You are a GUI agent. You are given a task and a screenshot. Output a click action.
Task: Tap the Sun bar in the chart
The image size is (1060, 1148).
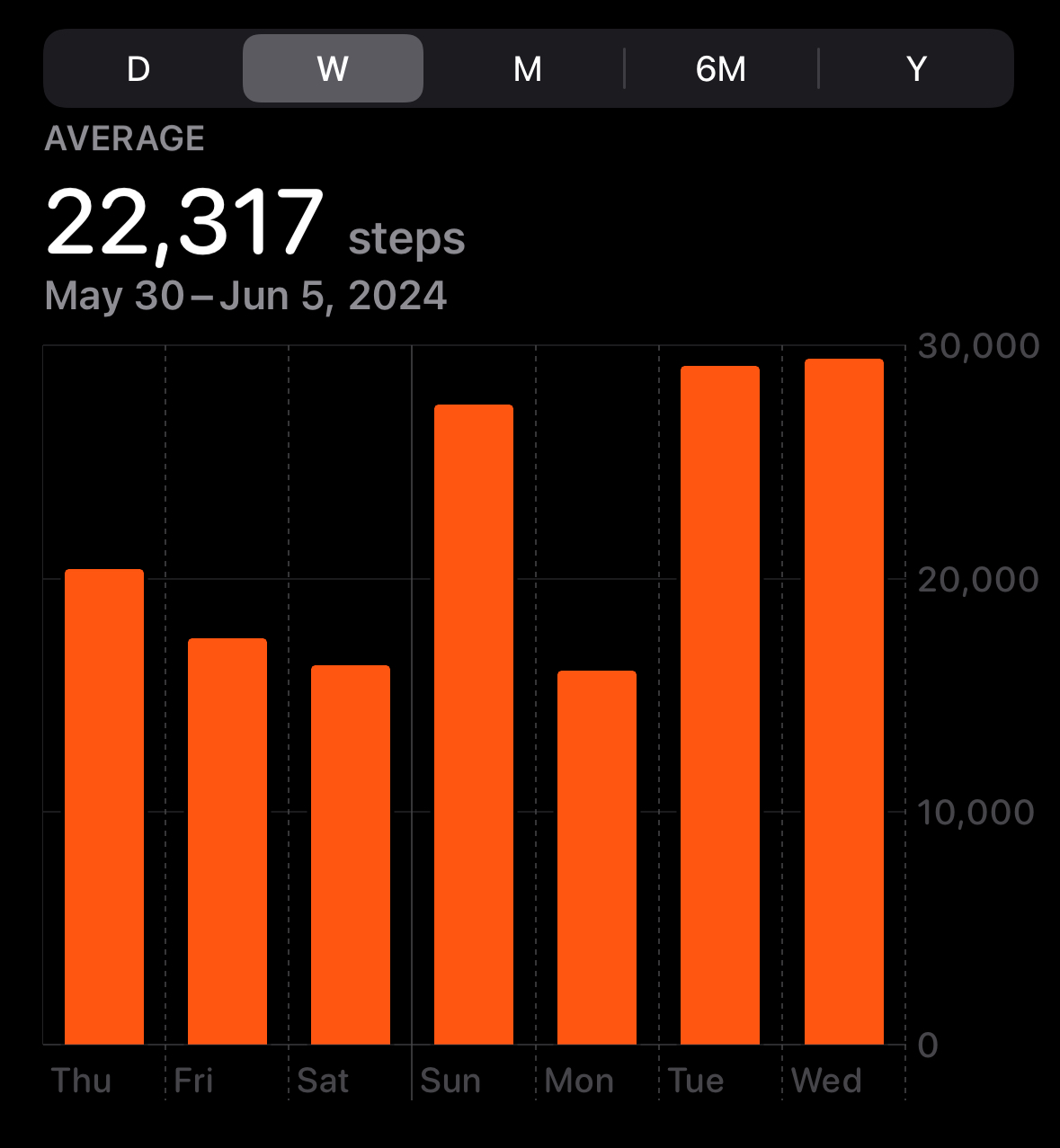(x=474, y=725)
